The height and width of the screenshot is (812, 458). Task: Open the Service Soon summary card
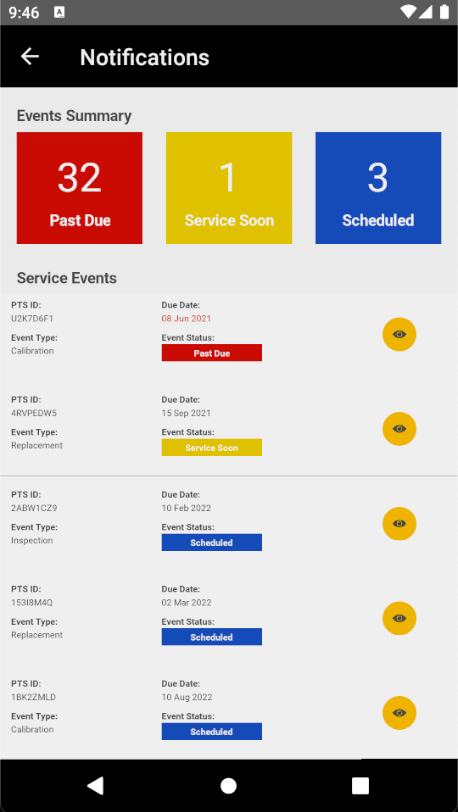click(x=229, y=187)
